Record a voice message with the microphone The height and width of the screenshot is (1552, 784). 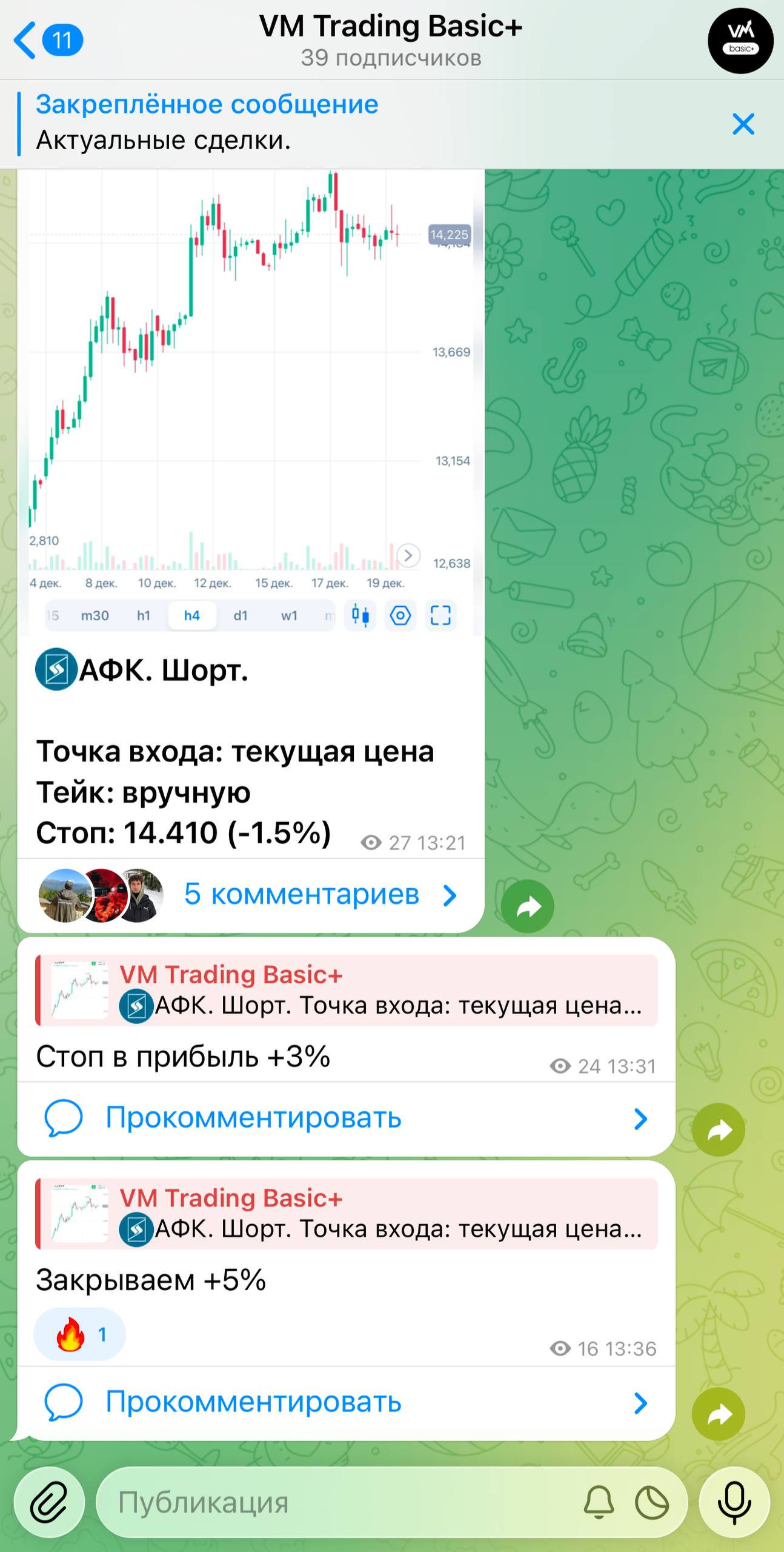(734, 1502)
